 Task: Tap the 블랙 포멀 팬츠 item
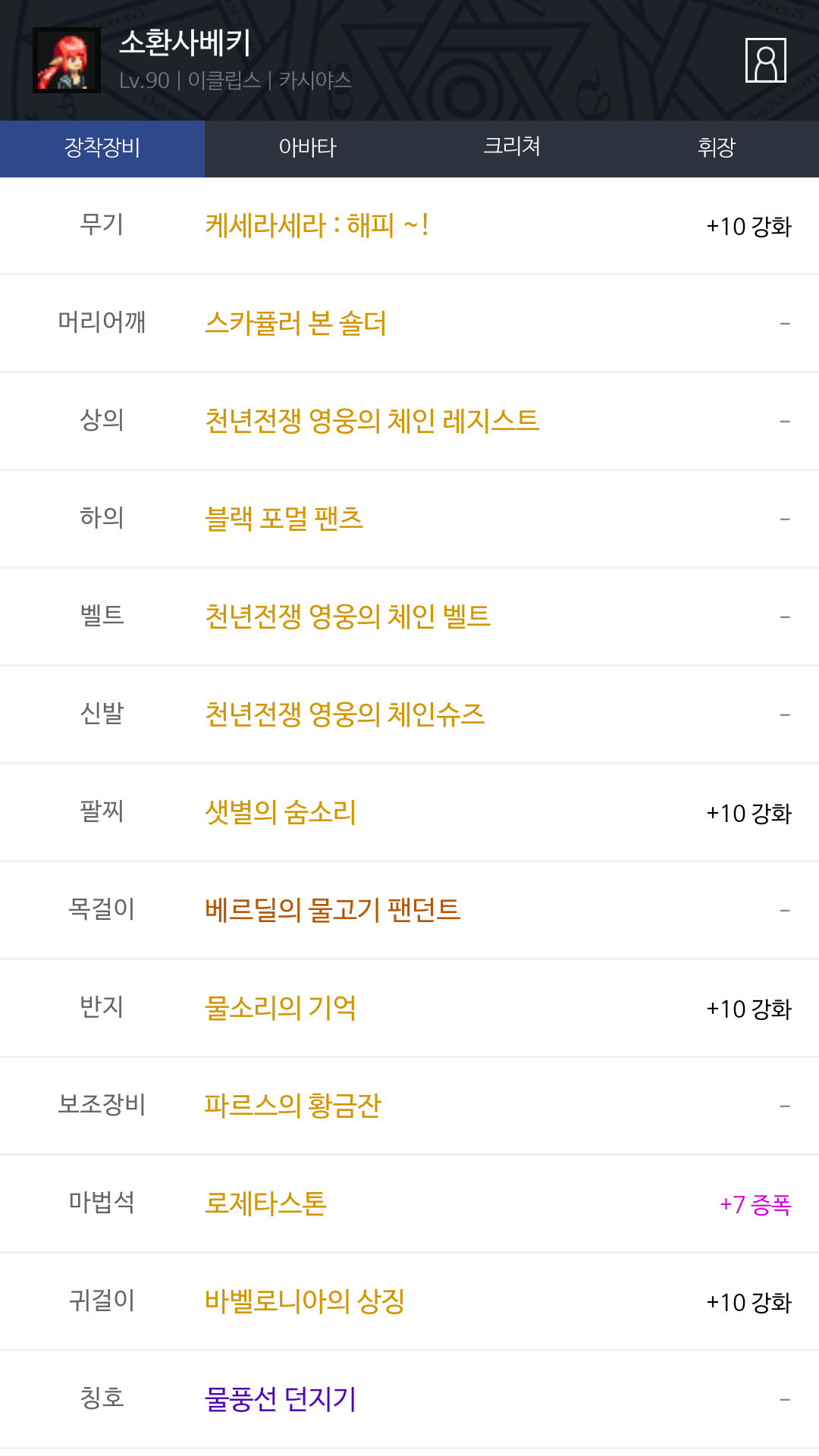tap(284, 519)
